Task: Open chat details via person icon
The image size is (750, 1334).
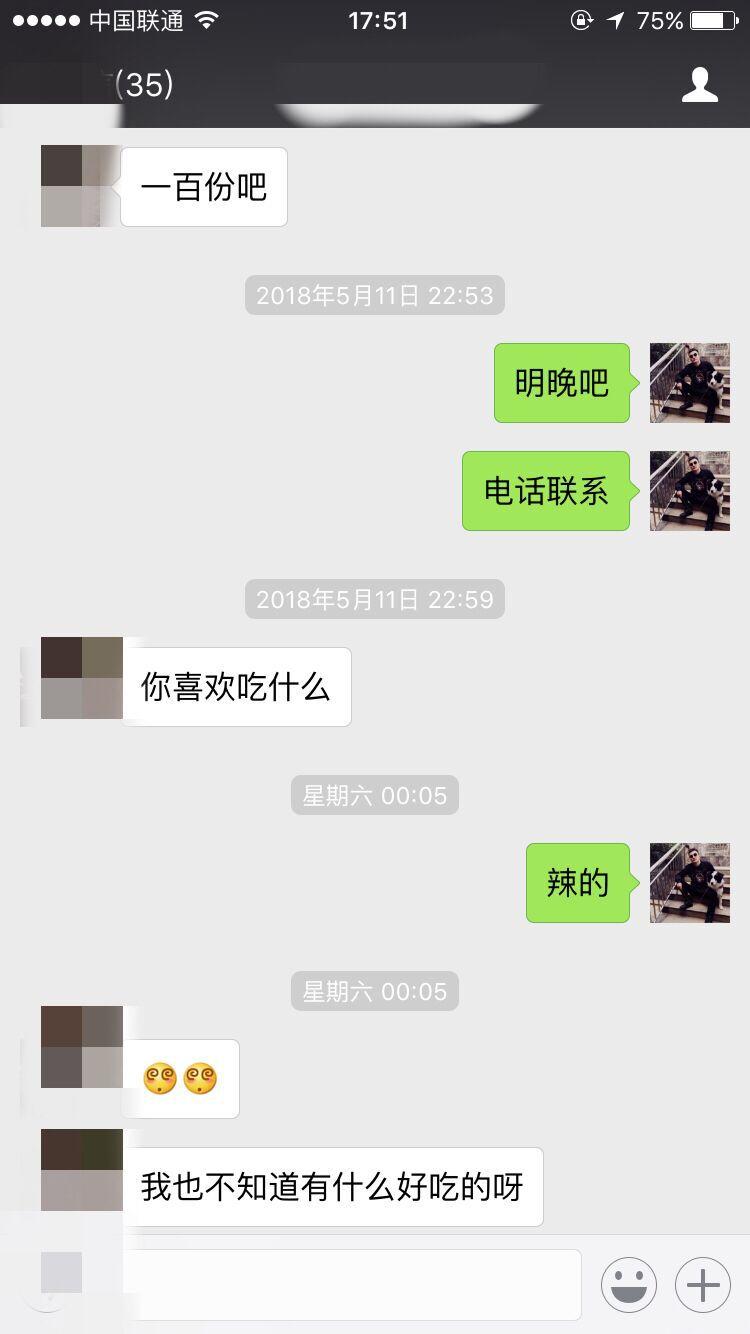Action: 702,85
